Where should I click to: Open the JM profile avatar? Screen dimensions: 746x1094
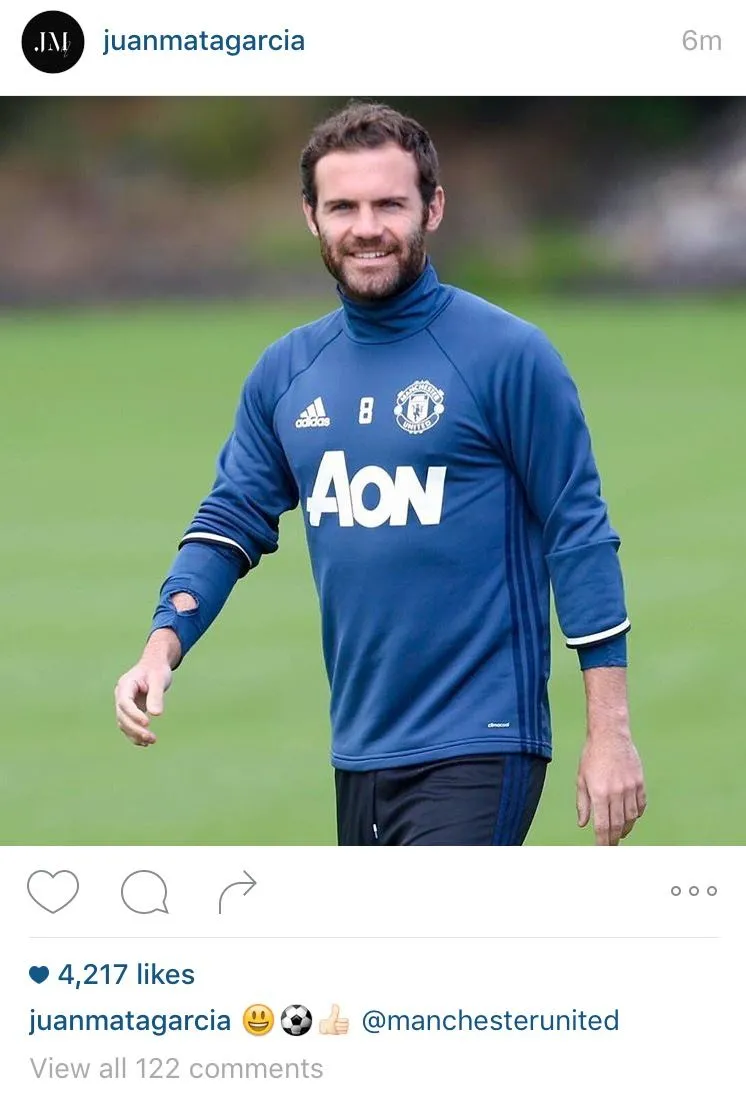pos(53,42)
